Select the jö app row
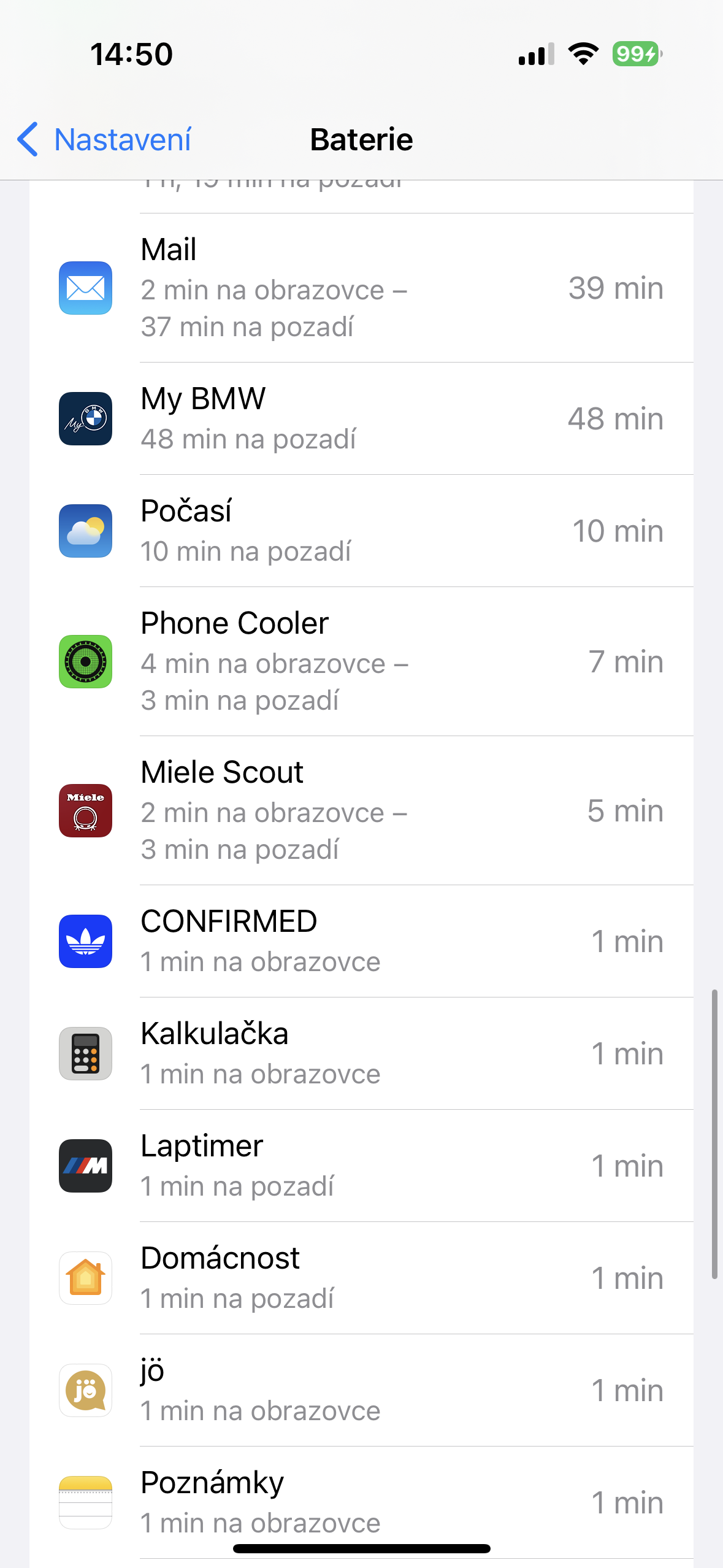The width and height of the screenshot is (723, 1568). click(361, 1390)
